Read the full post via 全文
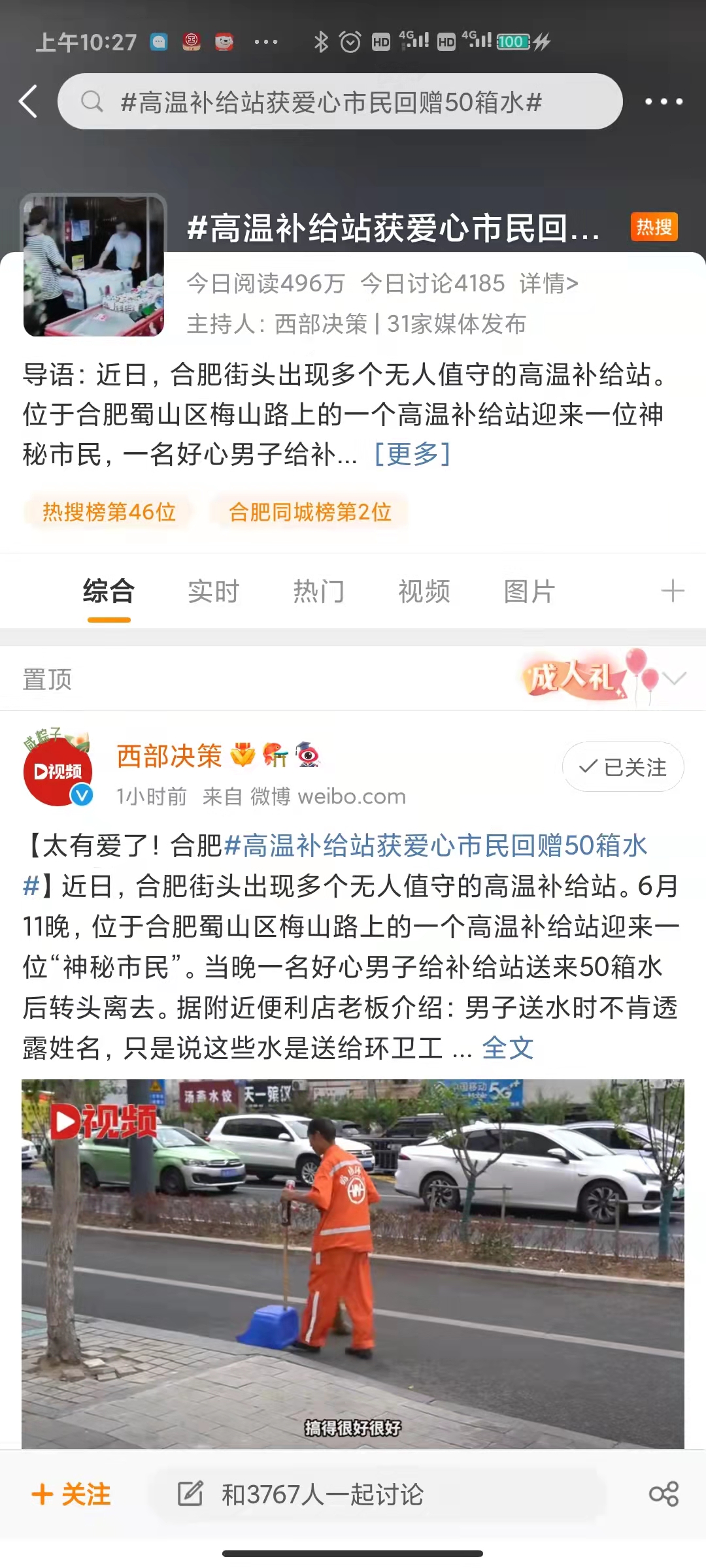The width and height of the screenshot is (706, 1568). 507,1049
